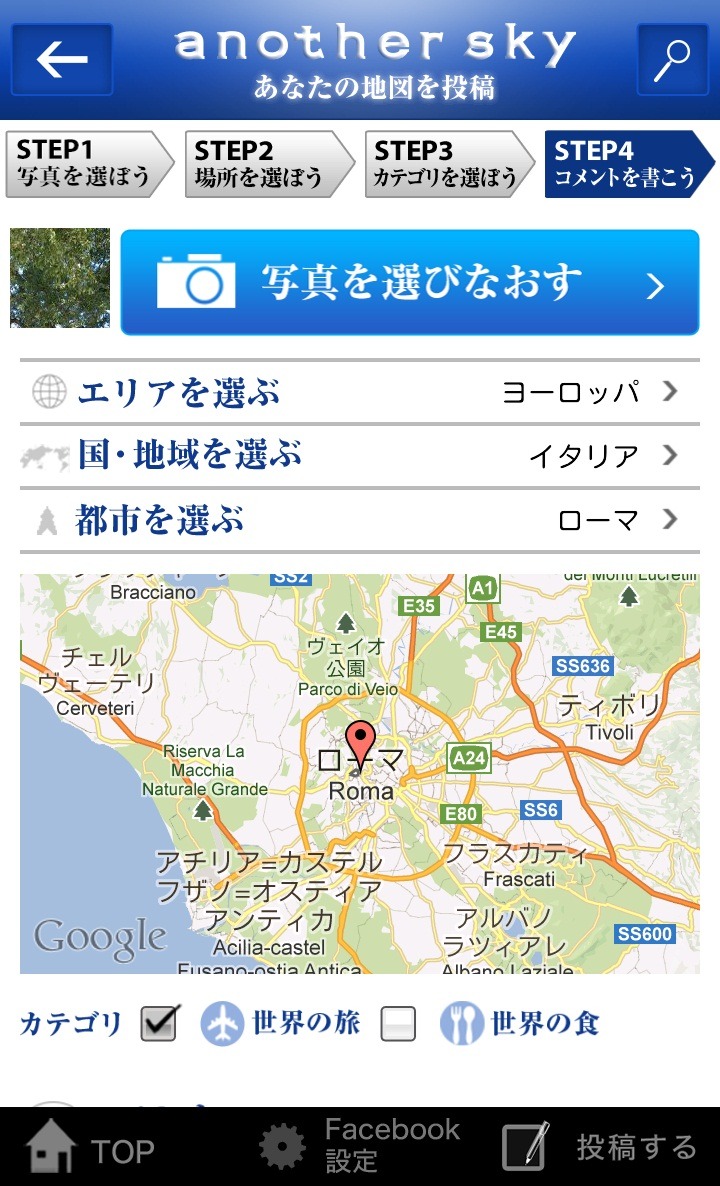Tap 投稿する to submit the post

(600, 1147)
